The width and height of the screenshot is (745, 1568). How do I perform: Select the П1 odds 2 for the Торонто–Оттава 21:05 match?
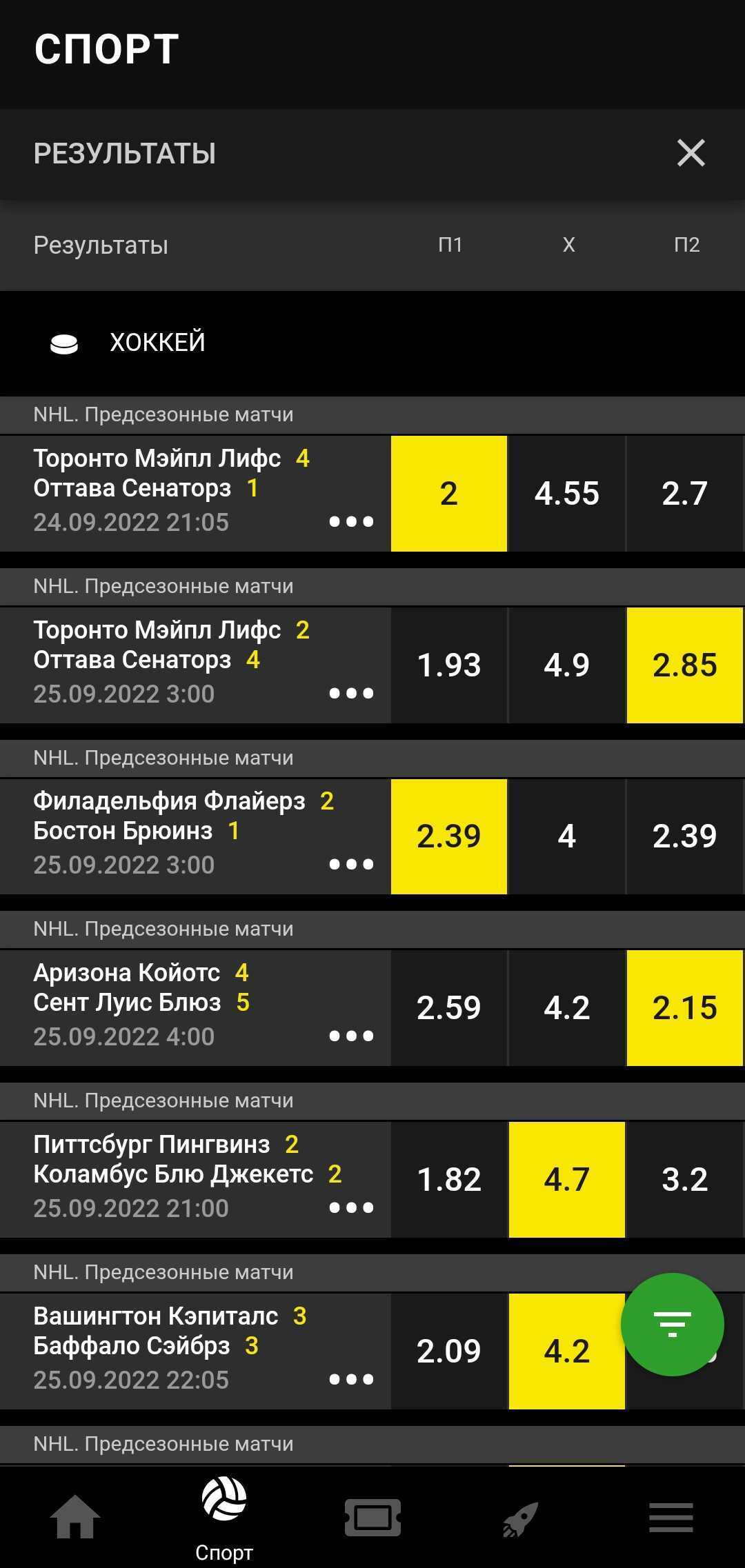[x=449, y=494]
